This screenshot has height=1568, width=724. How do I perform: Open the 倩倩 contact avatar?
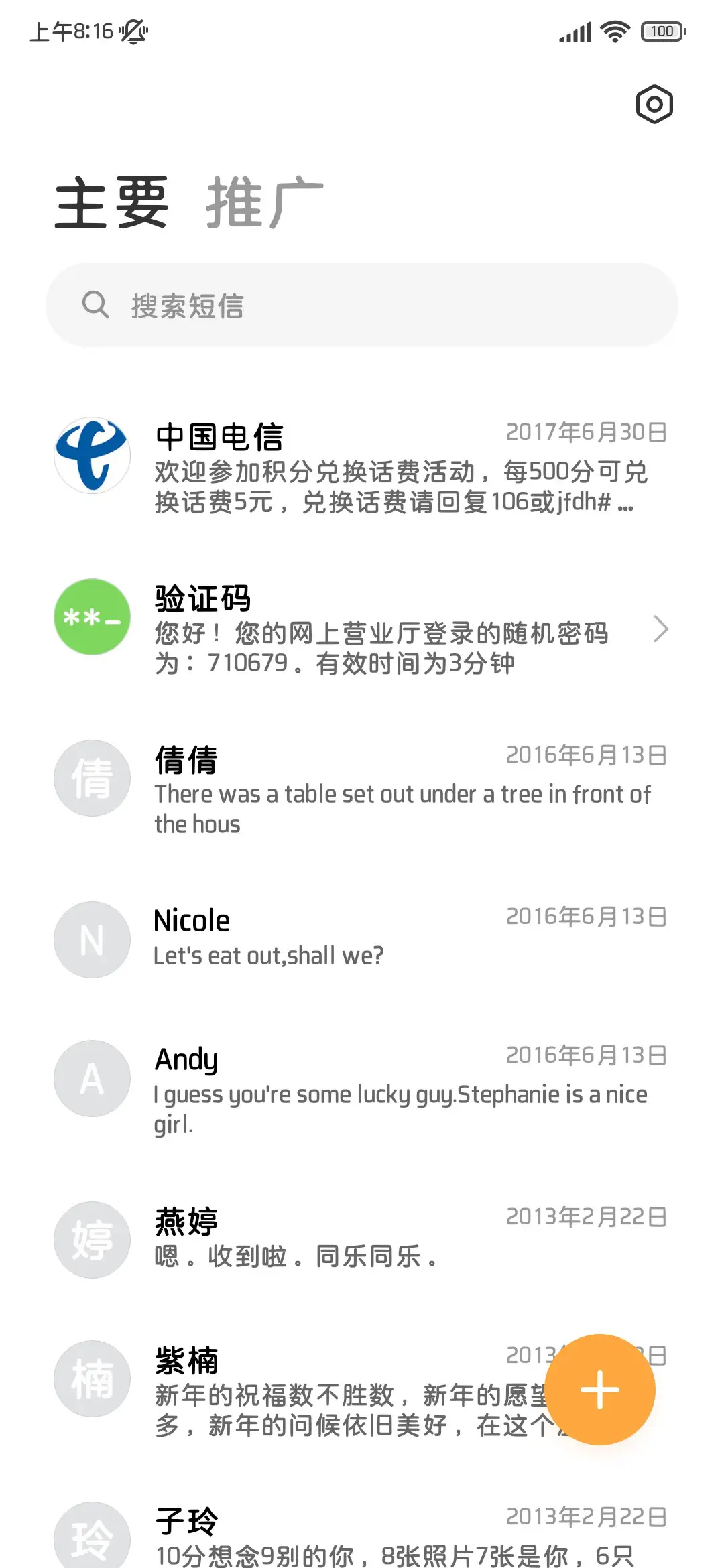[92, 778]
